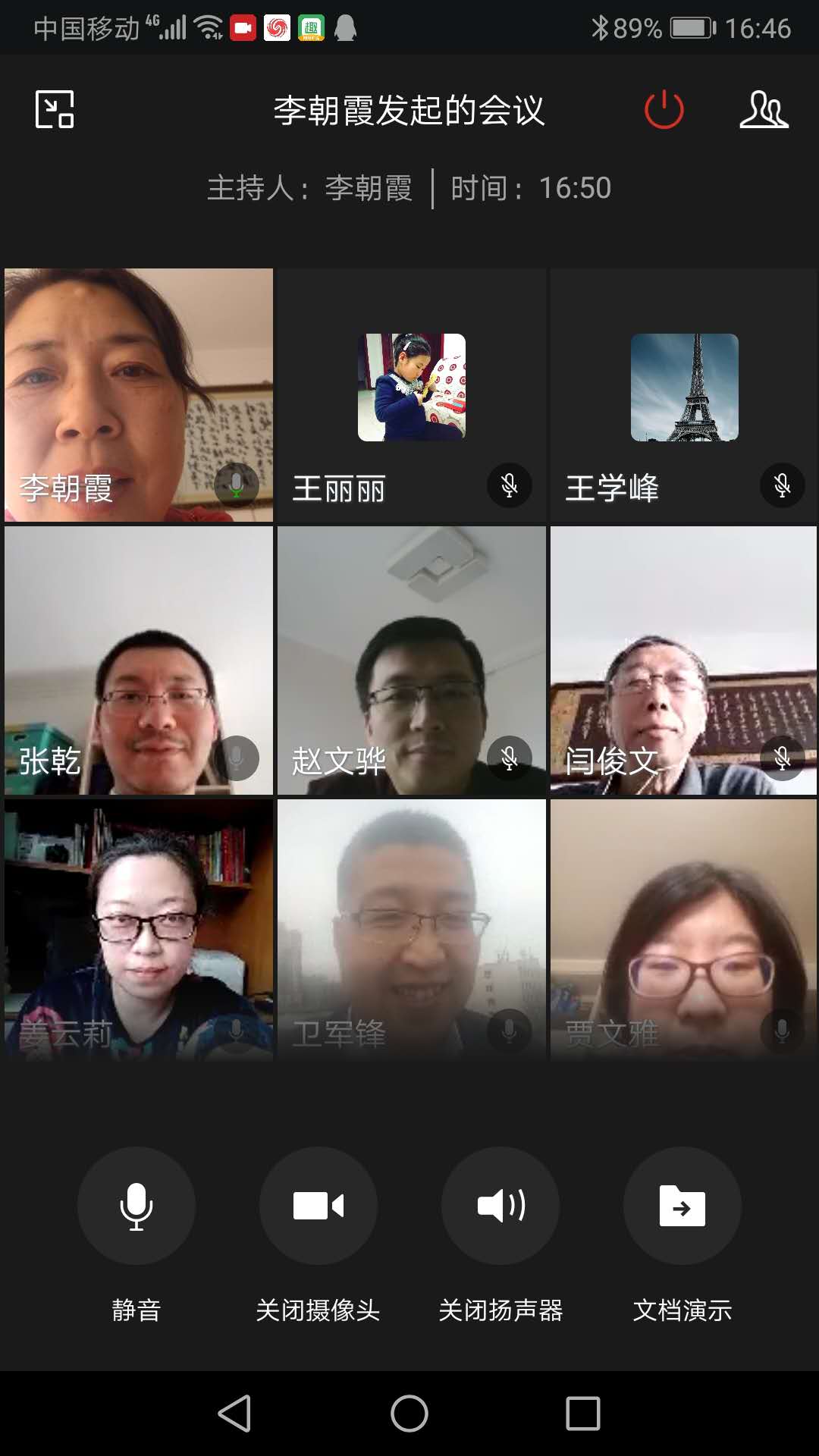Select 闫俊文's video tile
819x1456 pixels.
click(x=684, y=660)
